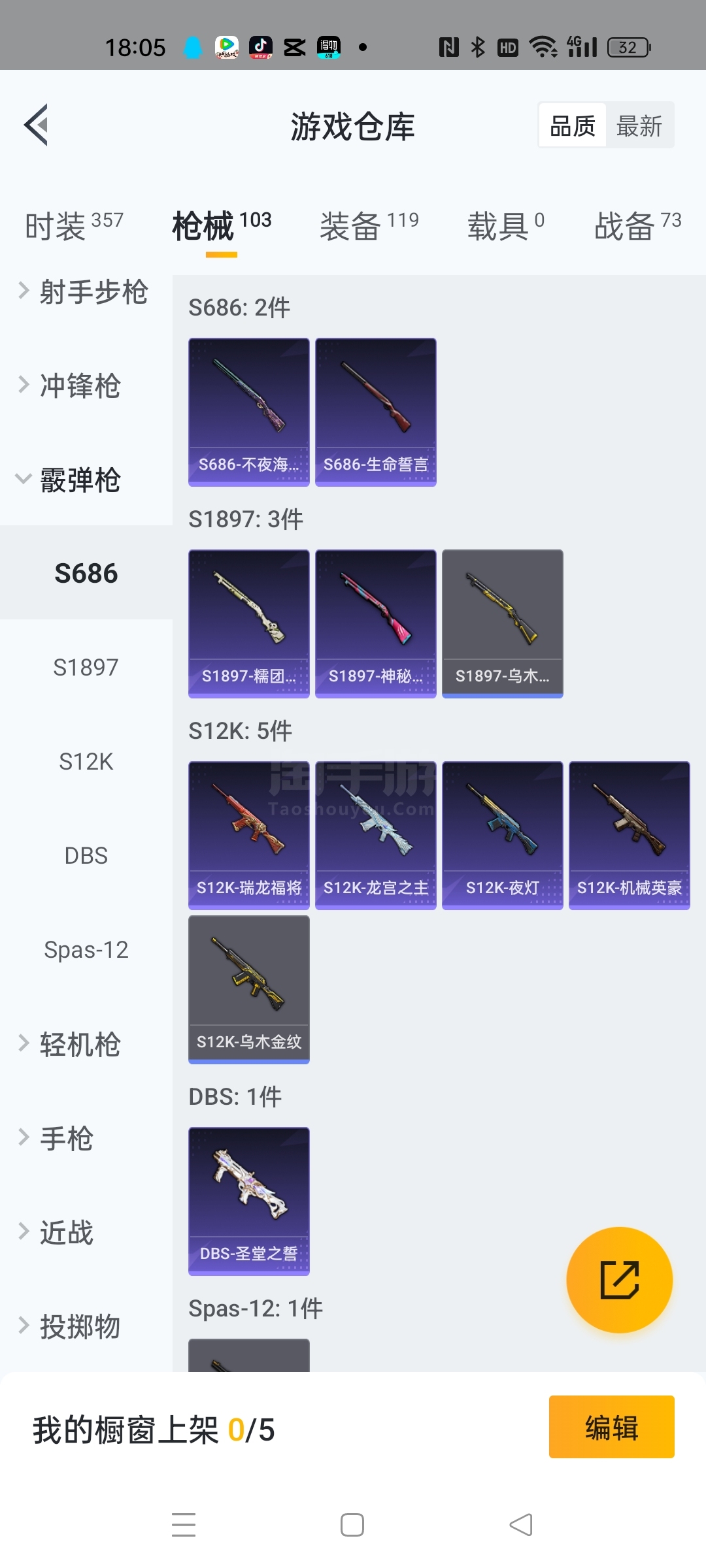The image size is (706, 1568).
Task: Select Spas-12 in the side list
Action: click(86, 949)
